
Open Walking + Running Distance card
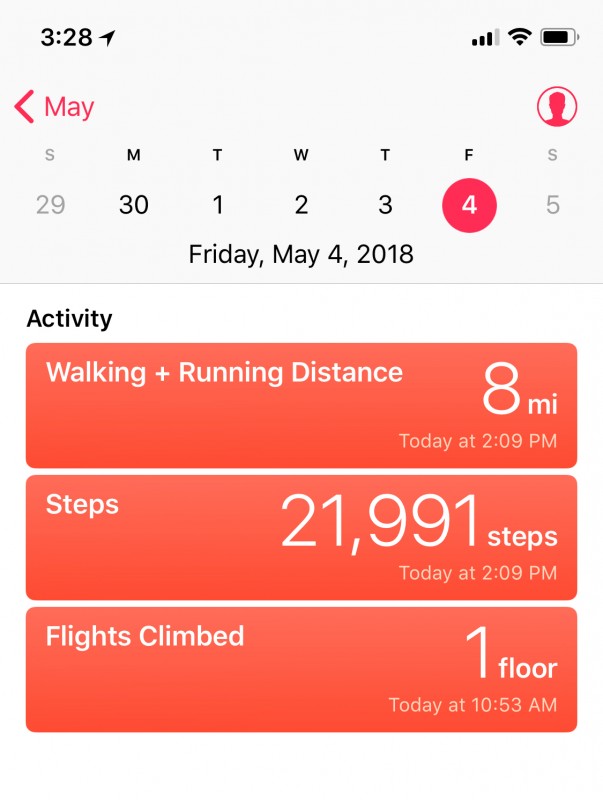[301, 405]
